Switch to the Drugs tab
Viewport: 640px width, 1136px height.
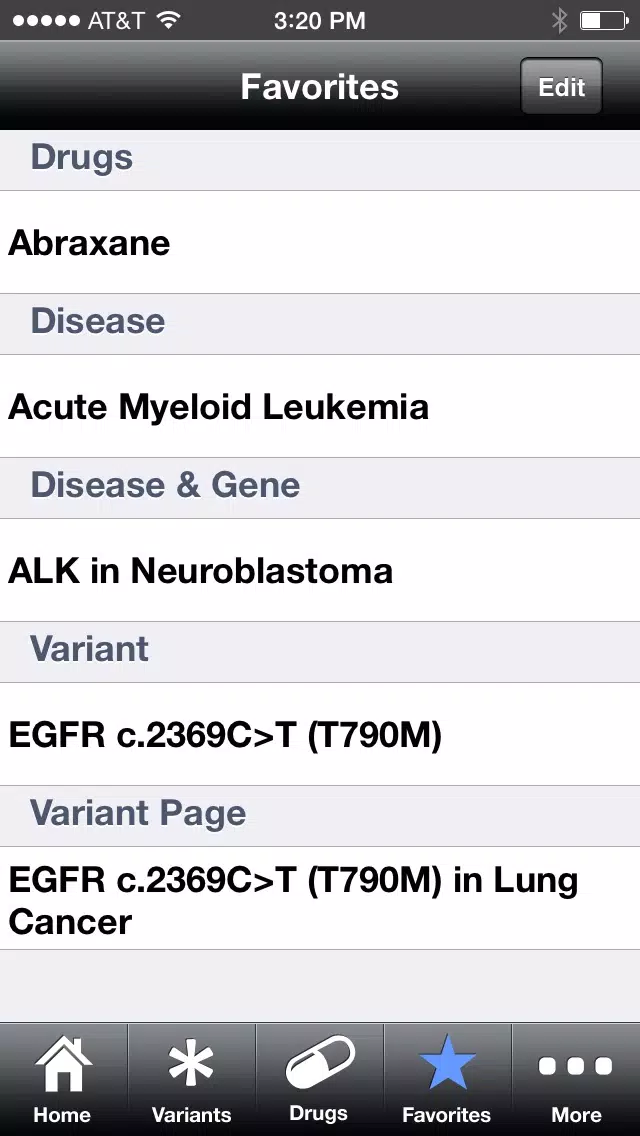[320, 1079]
